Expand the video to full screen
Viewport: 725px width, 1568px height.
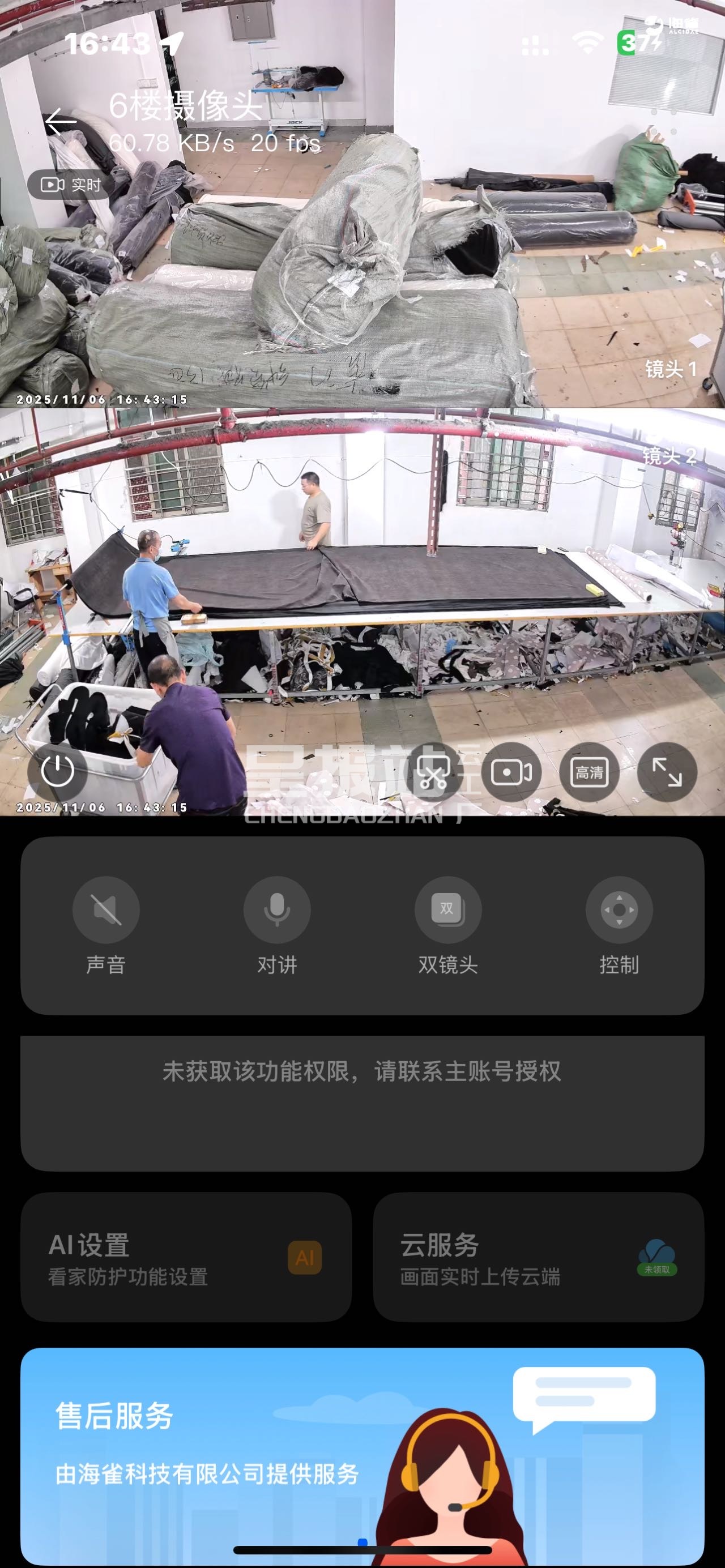667,772
